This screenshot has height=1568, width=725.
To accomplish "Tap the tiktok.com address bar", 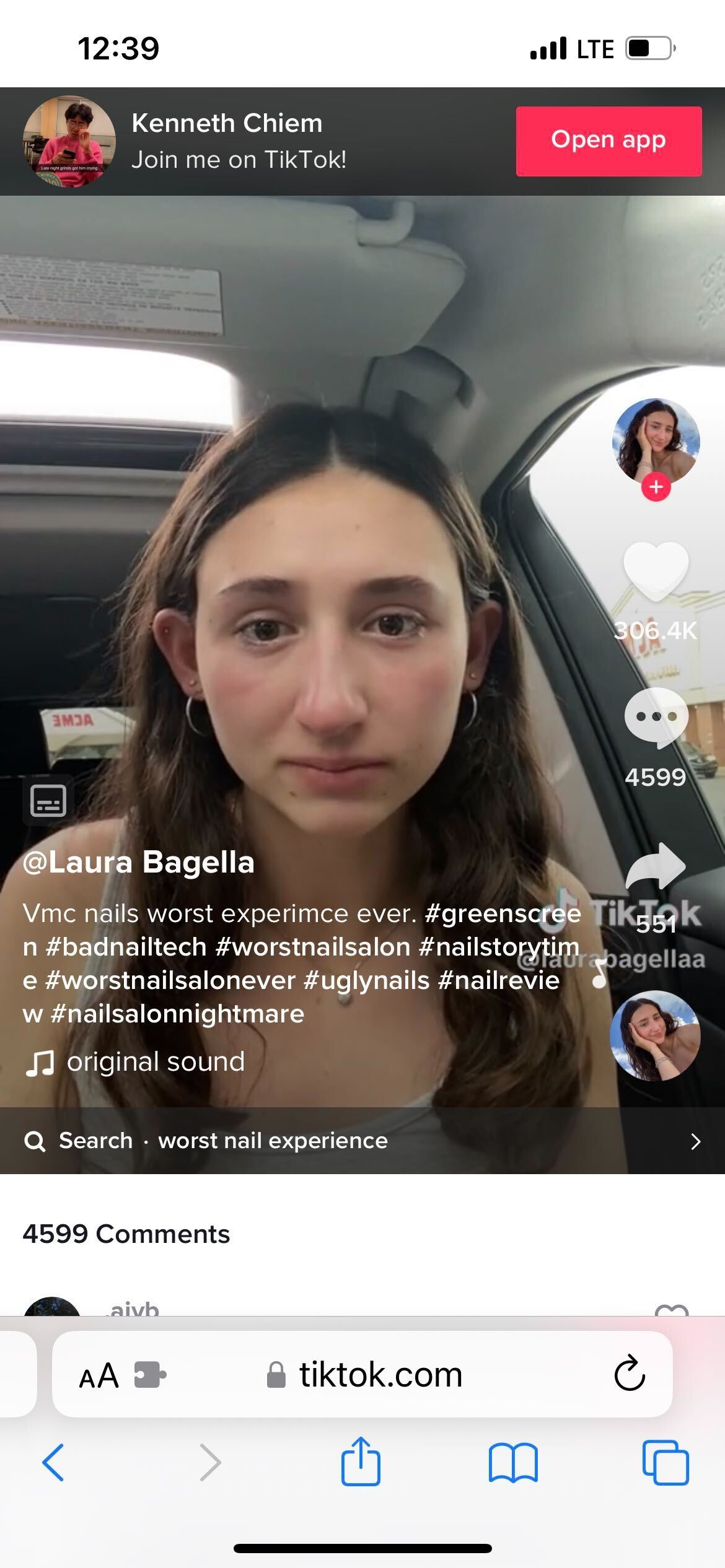I will [x=379, y=1375].
